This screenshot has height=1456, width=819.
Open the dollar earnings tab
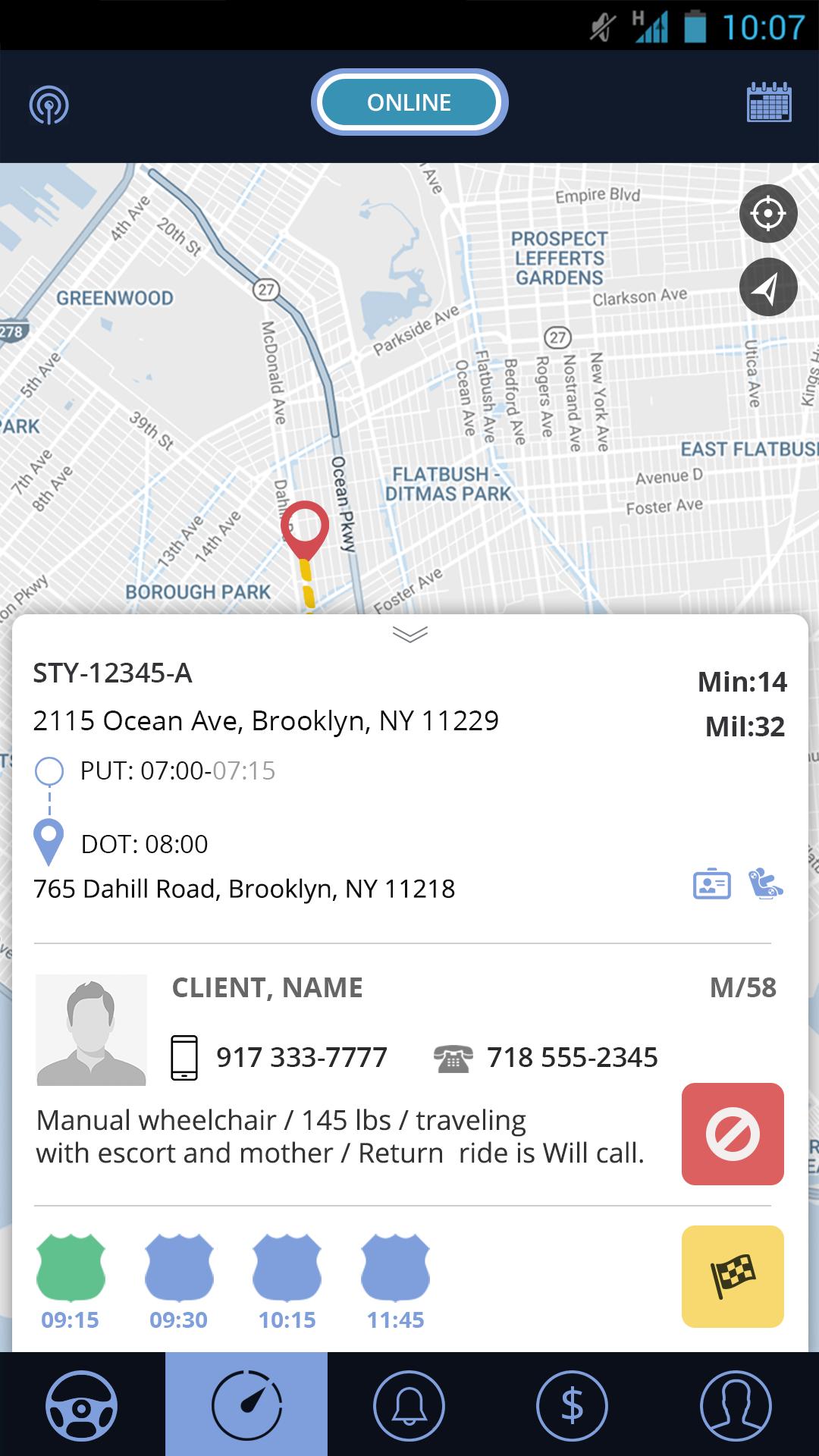tap(572, 1405)
